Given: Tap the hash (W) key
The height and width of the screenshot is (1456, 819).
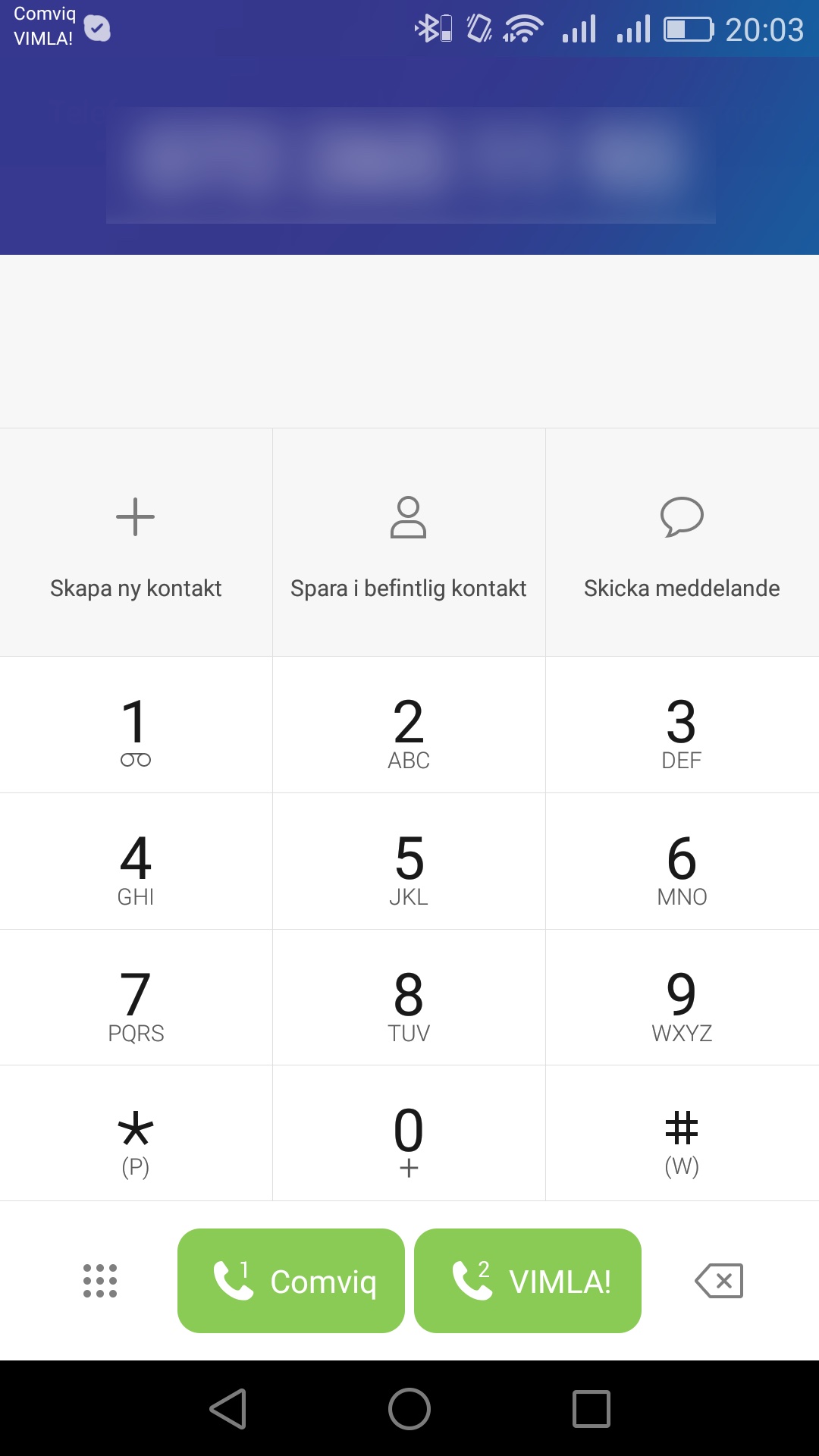Looking at the screenshot, I should coord(682,1134).
